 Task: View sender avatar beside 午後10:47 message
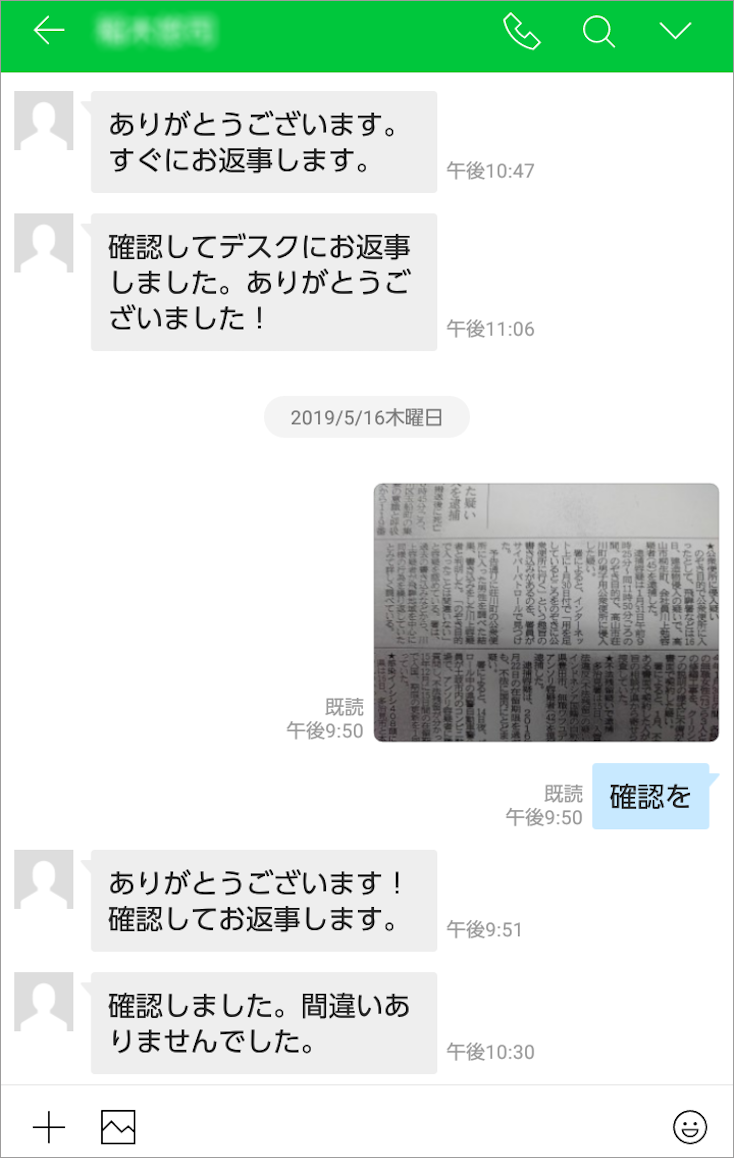pos(44,121)
